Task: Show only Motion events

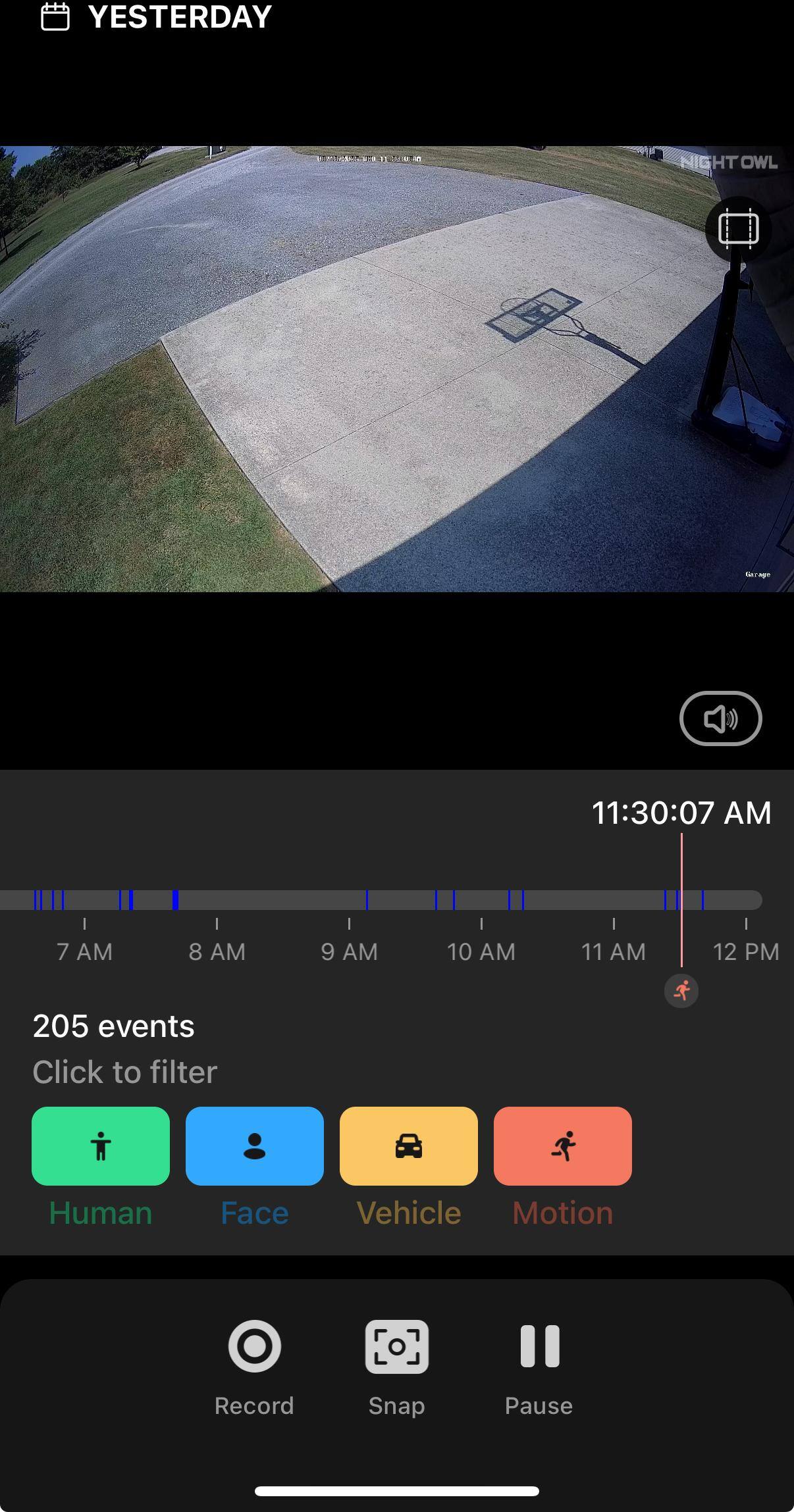Action: coord(563,1146)
